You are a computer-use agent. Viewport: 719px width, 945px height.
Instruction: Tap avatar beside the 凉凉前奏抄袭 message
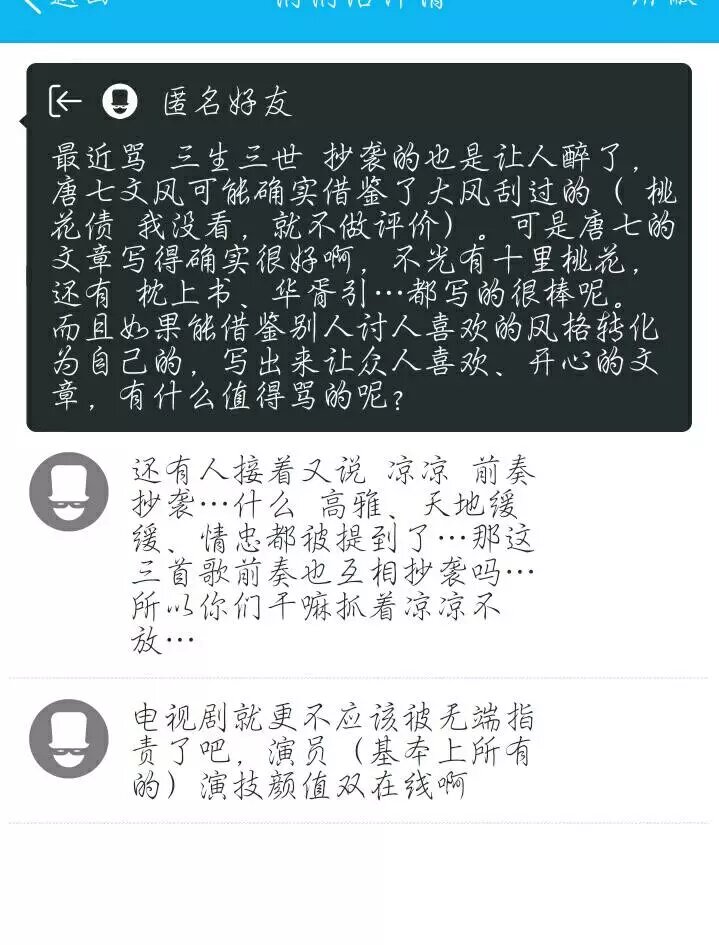click(68, 491)
